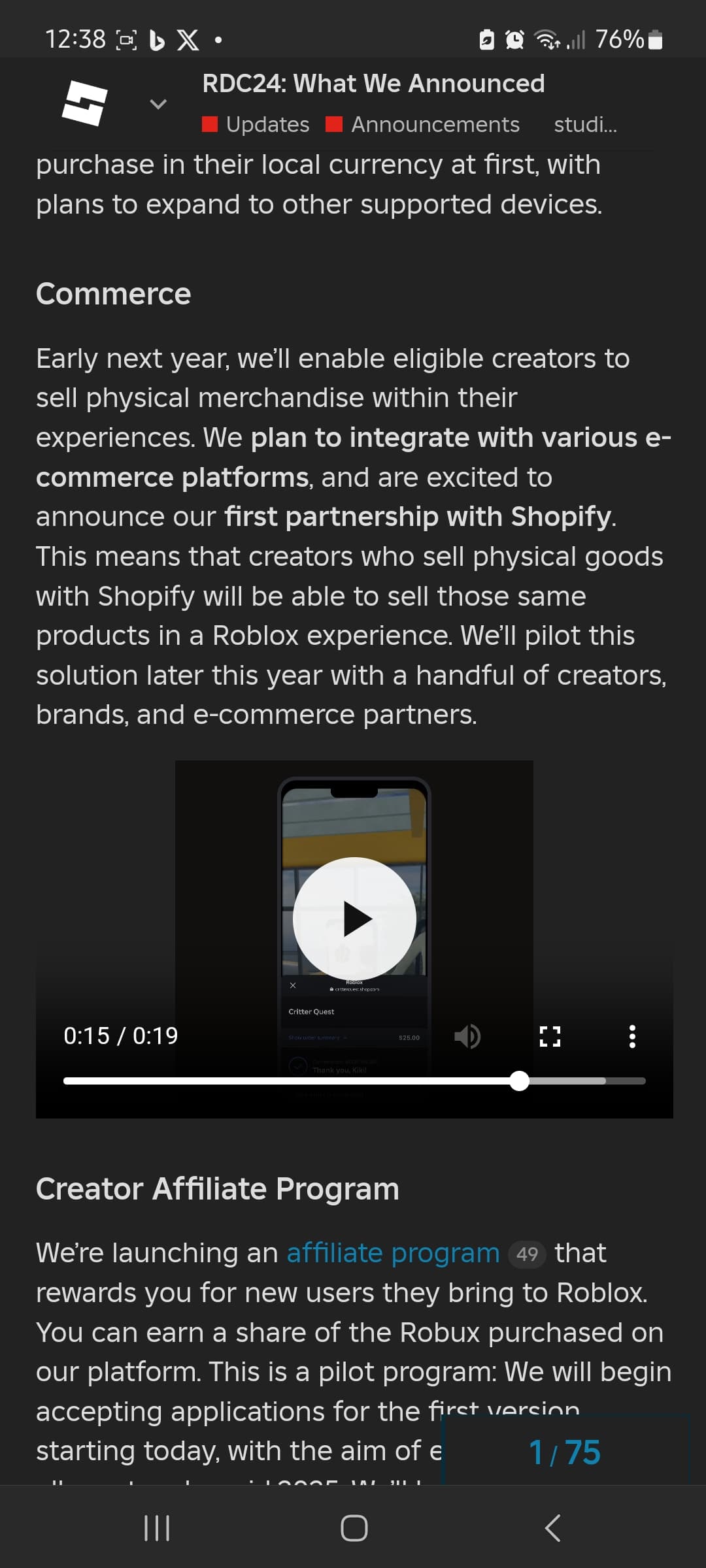The width and height of the screenshot is (706, 1568).
Task: Mute the video sound
Action: 468,1036
